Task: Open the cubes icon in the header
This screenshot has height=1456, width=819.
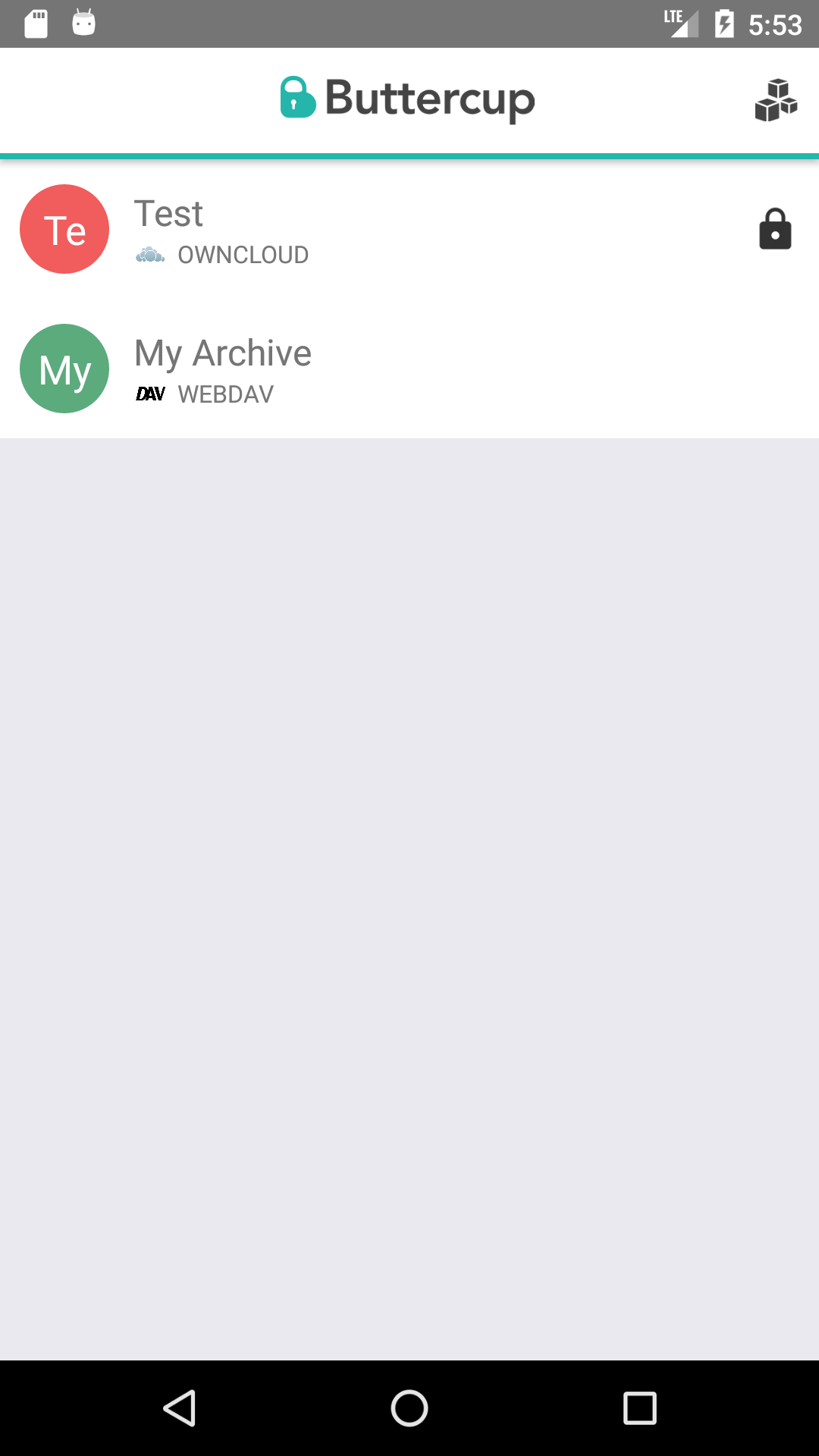Action: [x=776, y=100]
